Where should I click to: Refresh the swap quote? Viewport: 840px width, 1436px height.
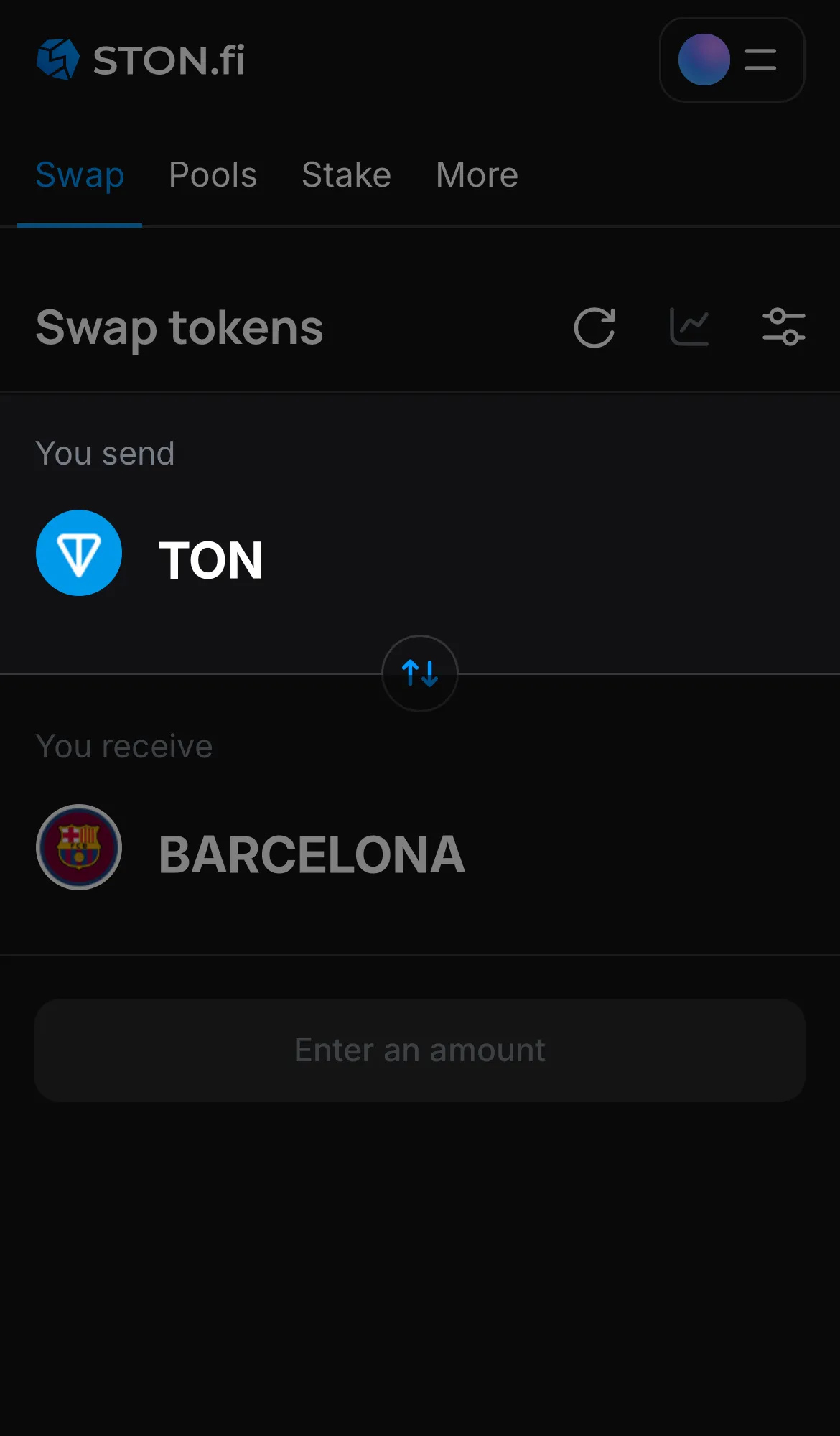tap(594, 327)
